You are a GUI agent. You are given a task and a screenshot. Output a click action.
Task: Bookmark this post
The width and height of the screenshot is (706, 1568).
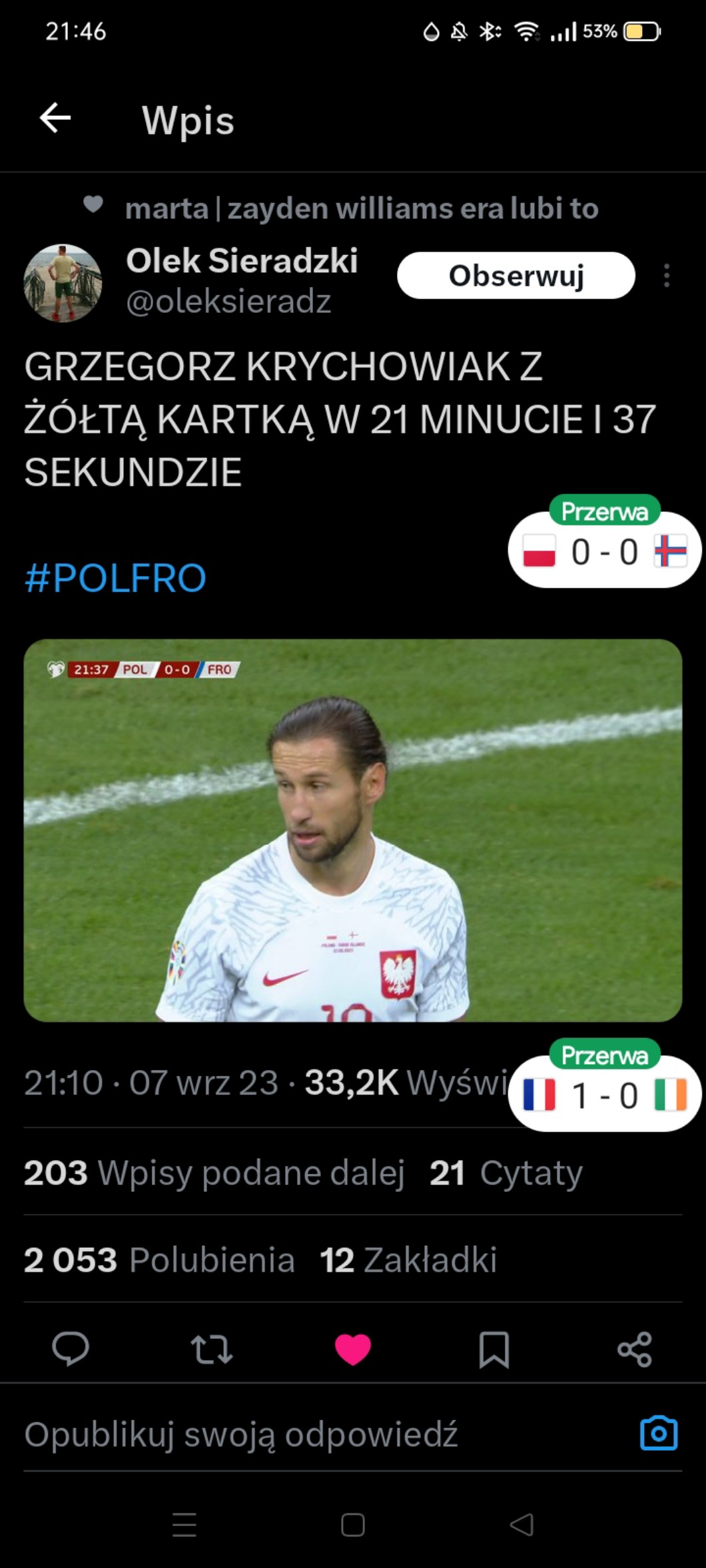(494, 1349)
